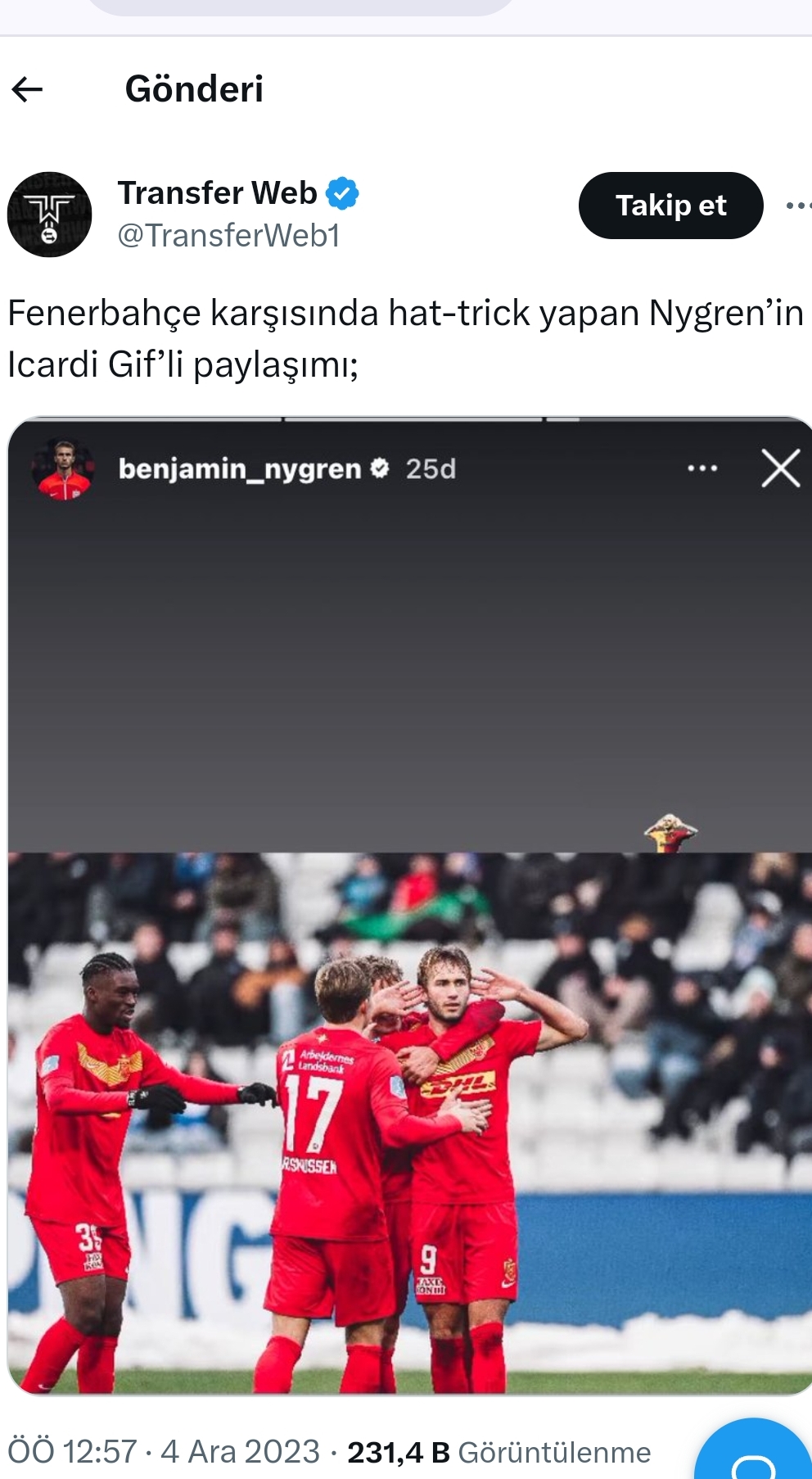The width and height of the screenshot is (812, 1479).
Task: Go back using the arrow
Action: pyautogui.click(x=27, y=88)
